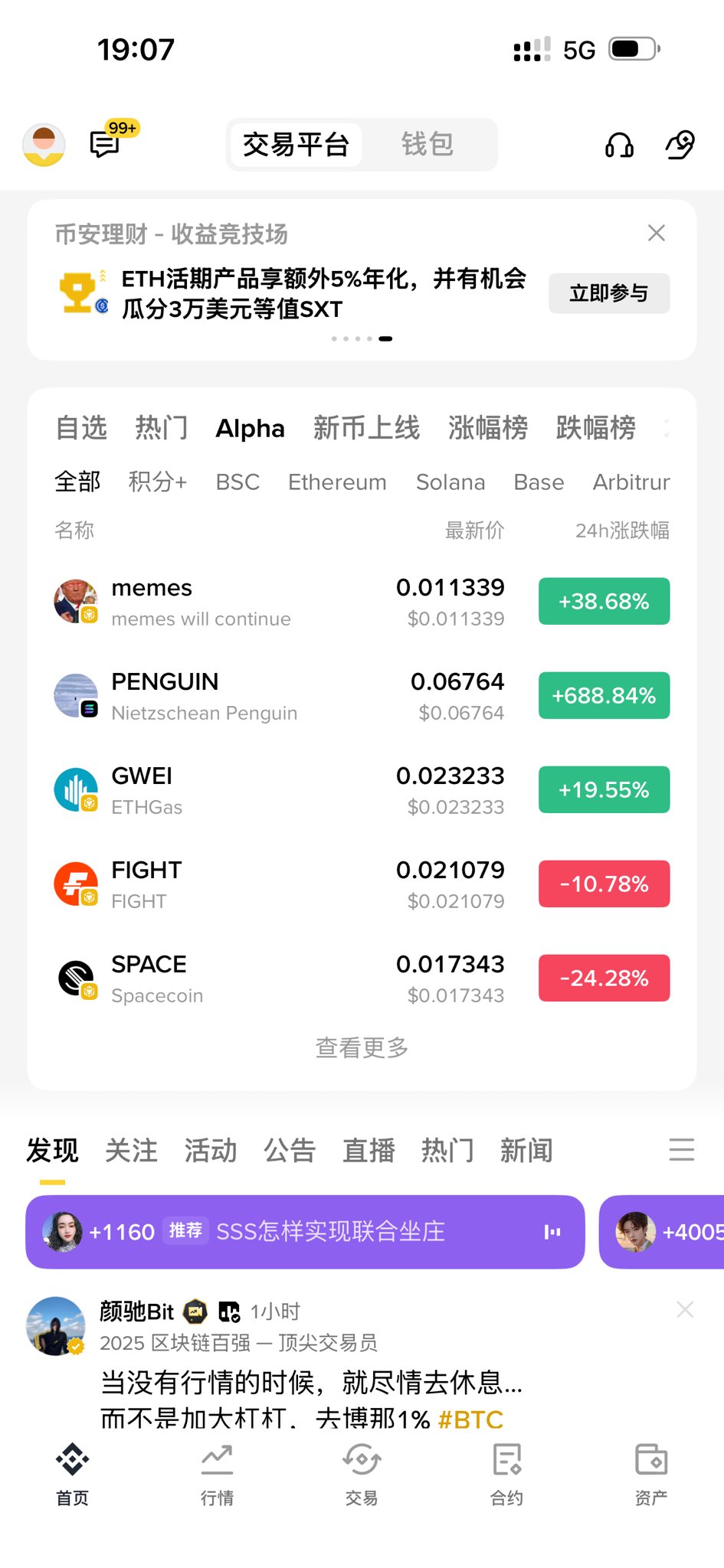Viewport: 724px width, 1568px height.
Task: Dismiss the 颜驰Bit post
Action: coord(685,1310)
